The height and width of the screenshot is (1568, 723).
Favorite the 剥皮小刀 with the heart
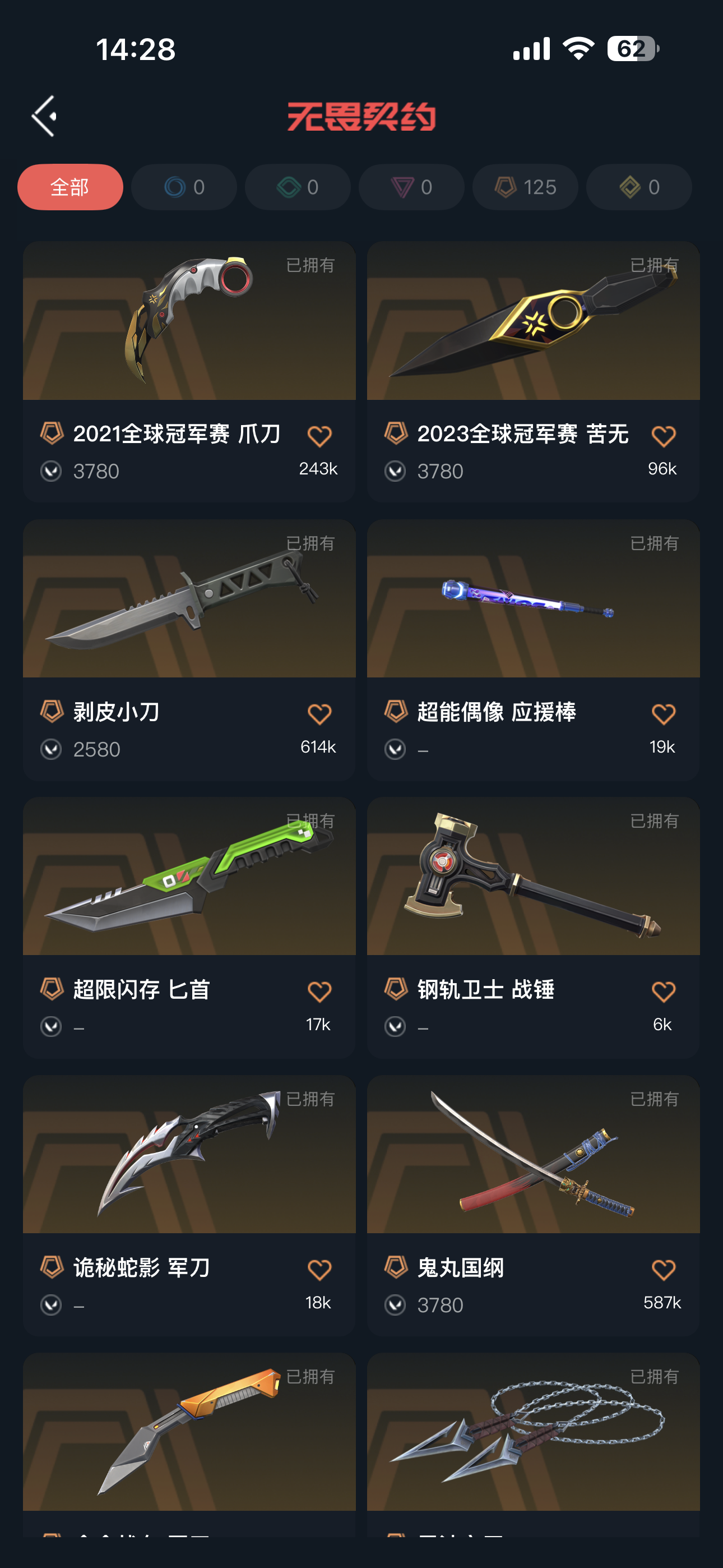tap(319, 714)
